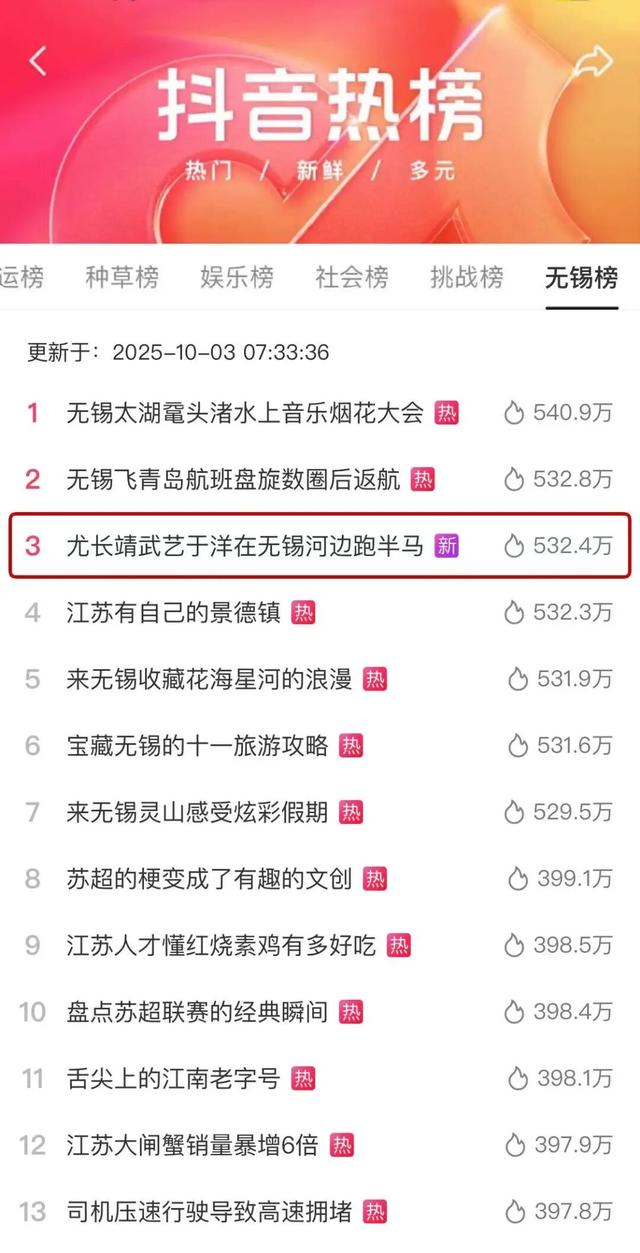The height and width of the screenshot is (1253, 640).
Task: Open topic 尤长靖武艺于洋在无锡河边跑半马
Action: pos(245,546)
